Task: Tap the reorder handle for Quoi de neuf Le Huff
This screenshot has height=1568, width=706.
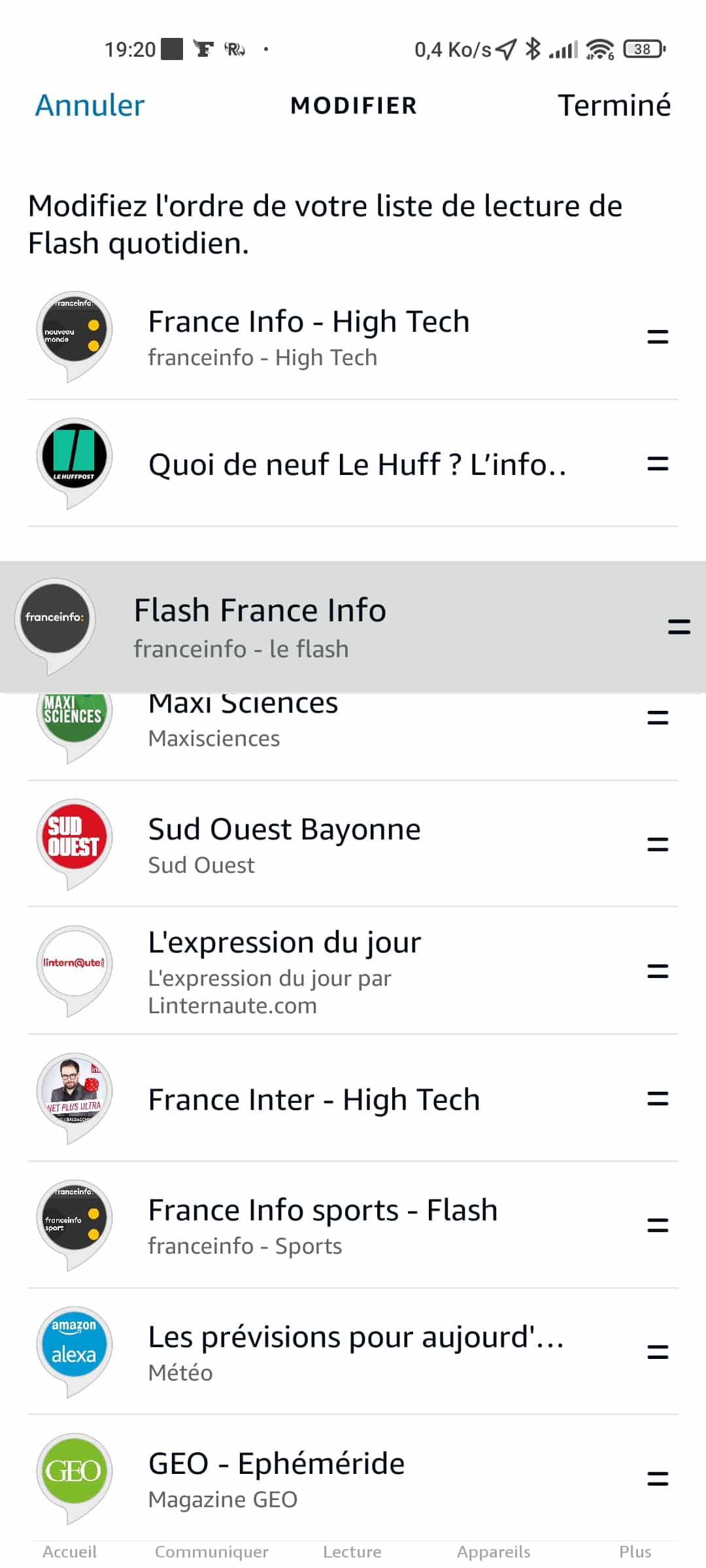Action: click(x=658, y=464)
